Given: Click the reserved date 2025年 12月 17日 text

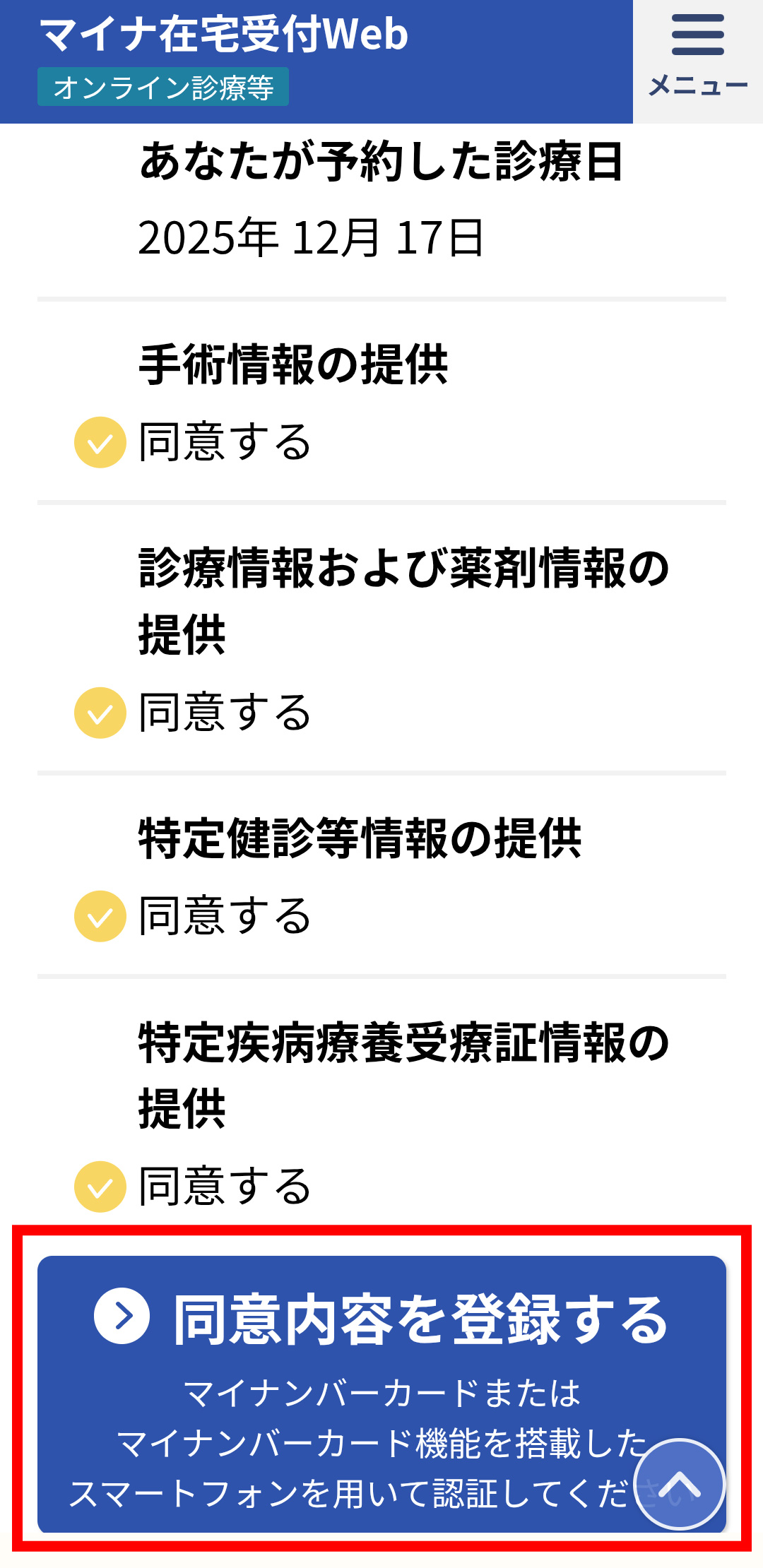Looking at the screenshot, I should pyautogui.click(x=311, y=237).
